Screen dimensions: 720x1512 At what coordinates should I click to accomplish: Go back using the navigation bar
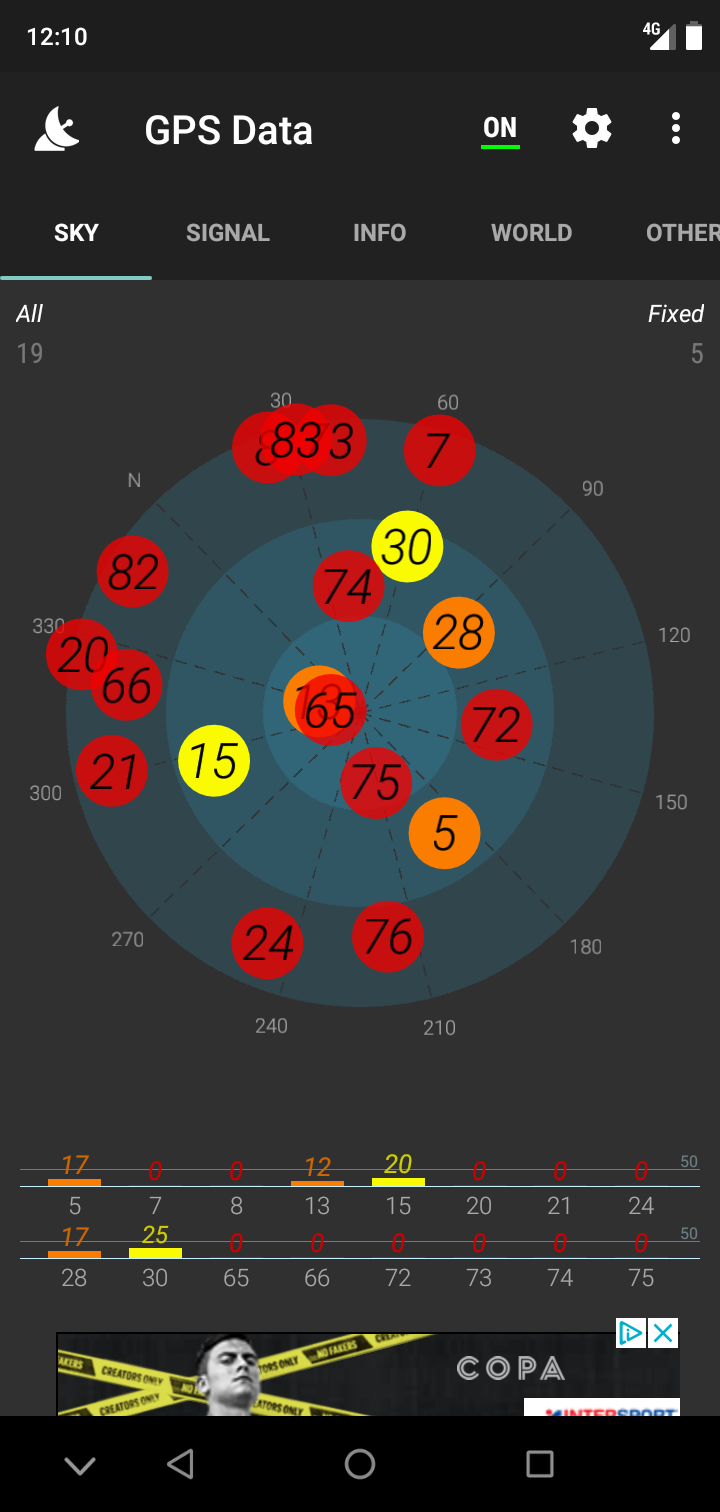point(180,1464)
